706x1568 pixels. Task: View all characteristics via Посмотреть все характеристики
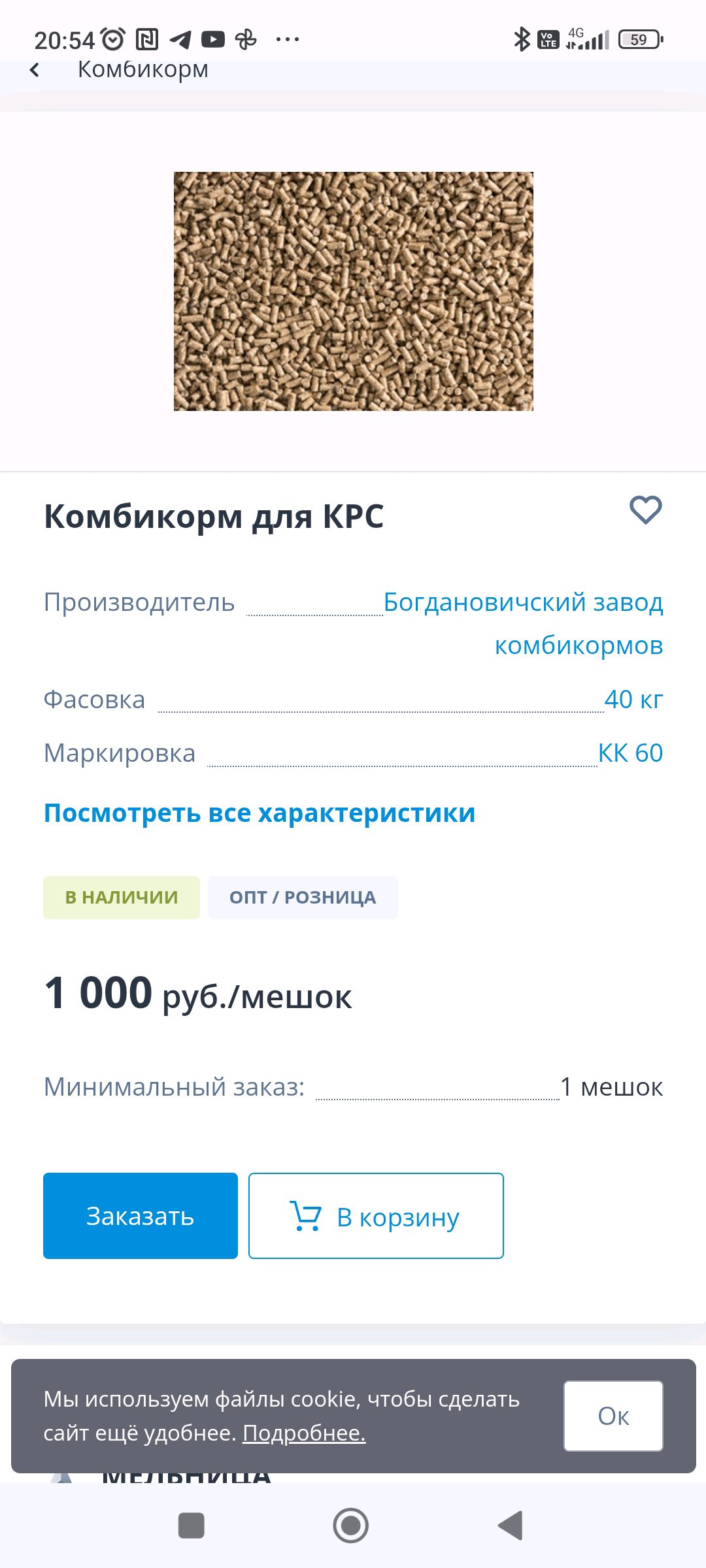point(260,813)
